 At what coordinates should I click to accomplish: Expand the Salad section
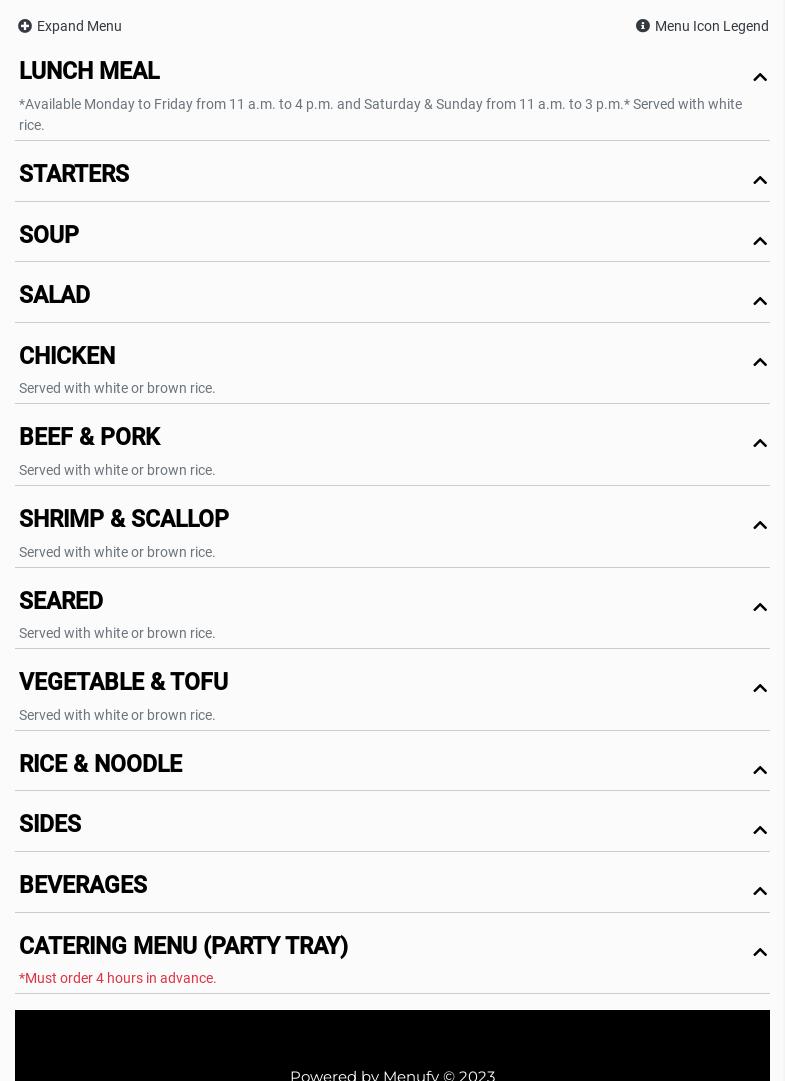click(x=55, y=296)
